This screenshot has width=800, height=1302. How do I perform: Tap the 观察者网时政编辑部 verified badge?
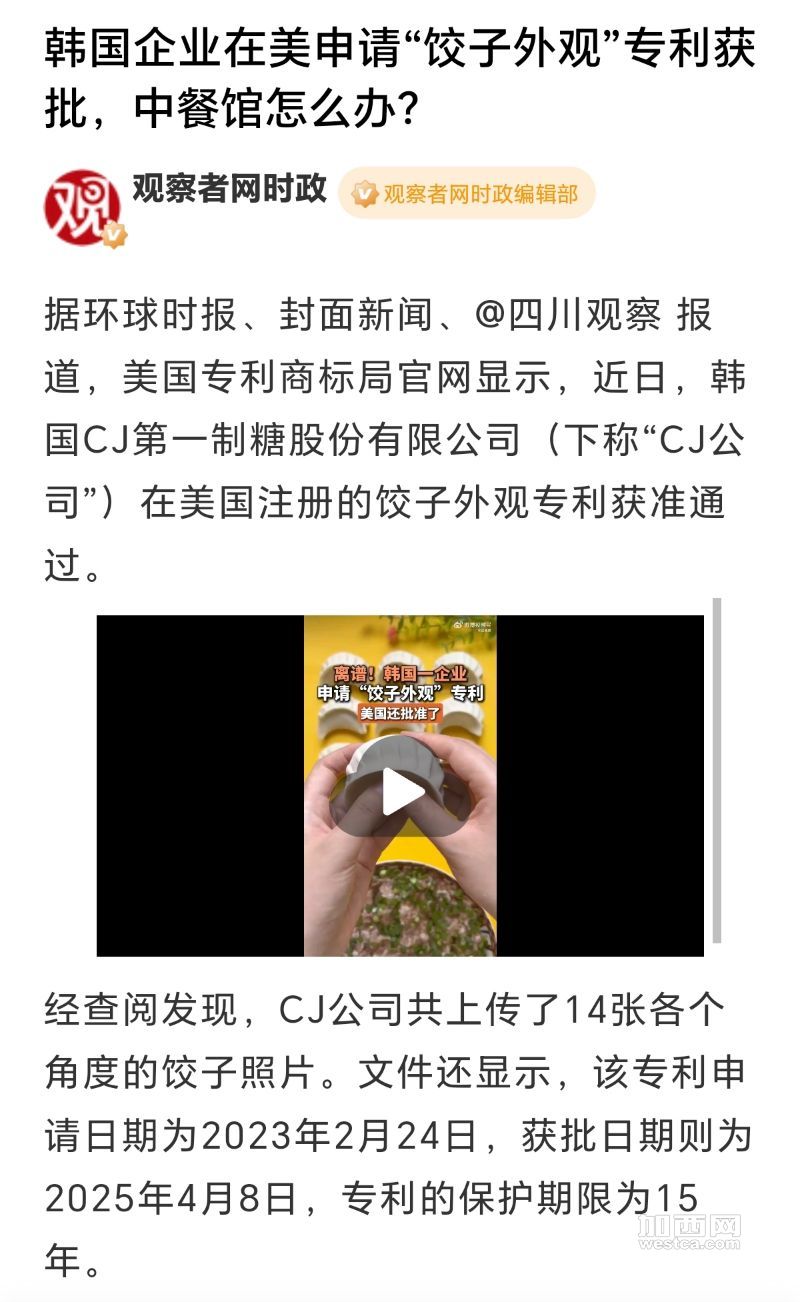click(x=467, y=193)
